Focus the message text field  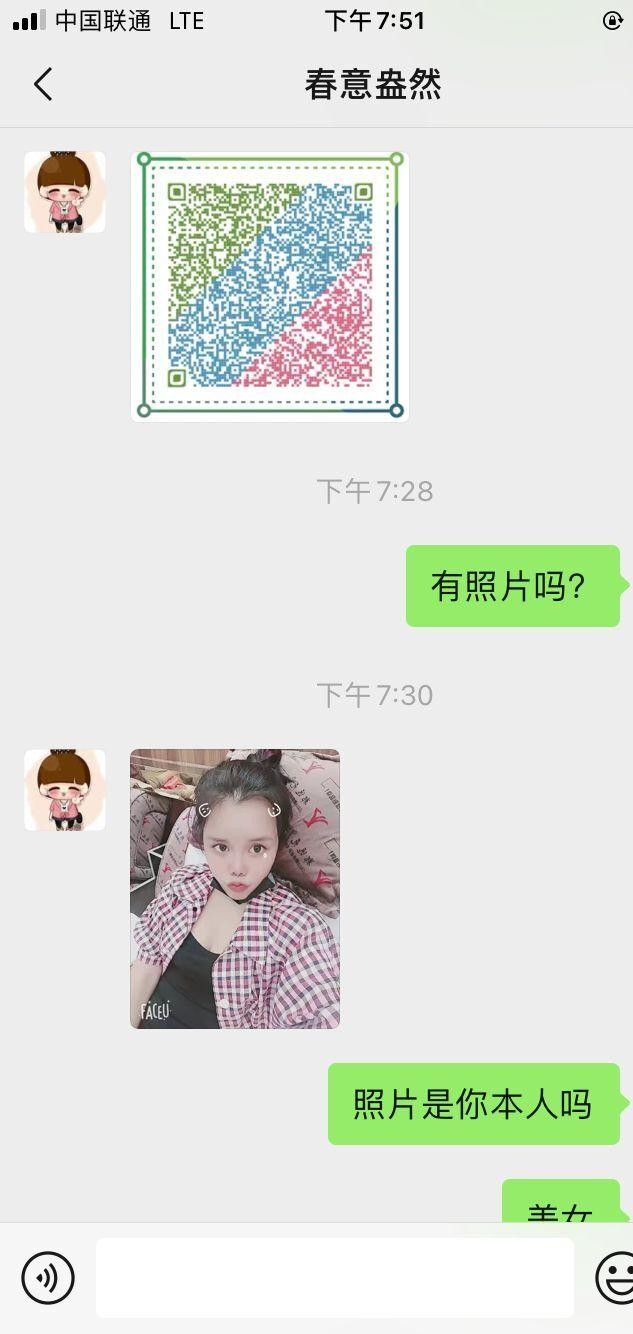pyautogui.click(x=334, y=1277)
